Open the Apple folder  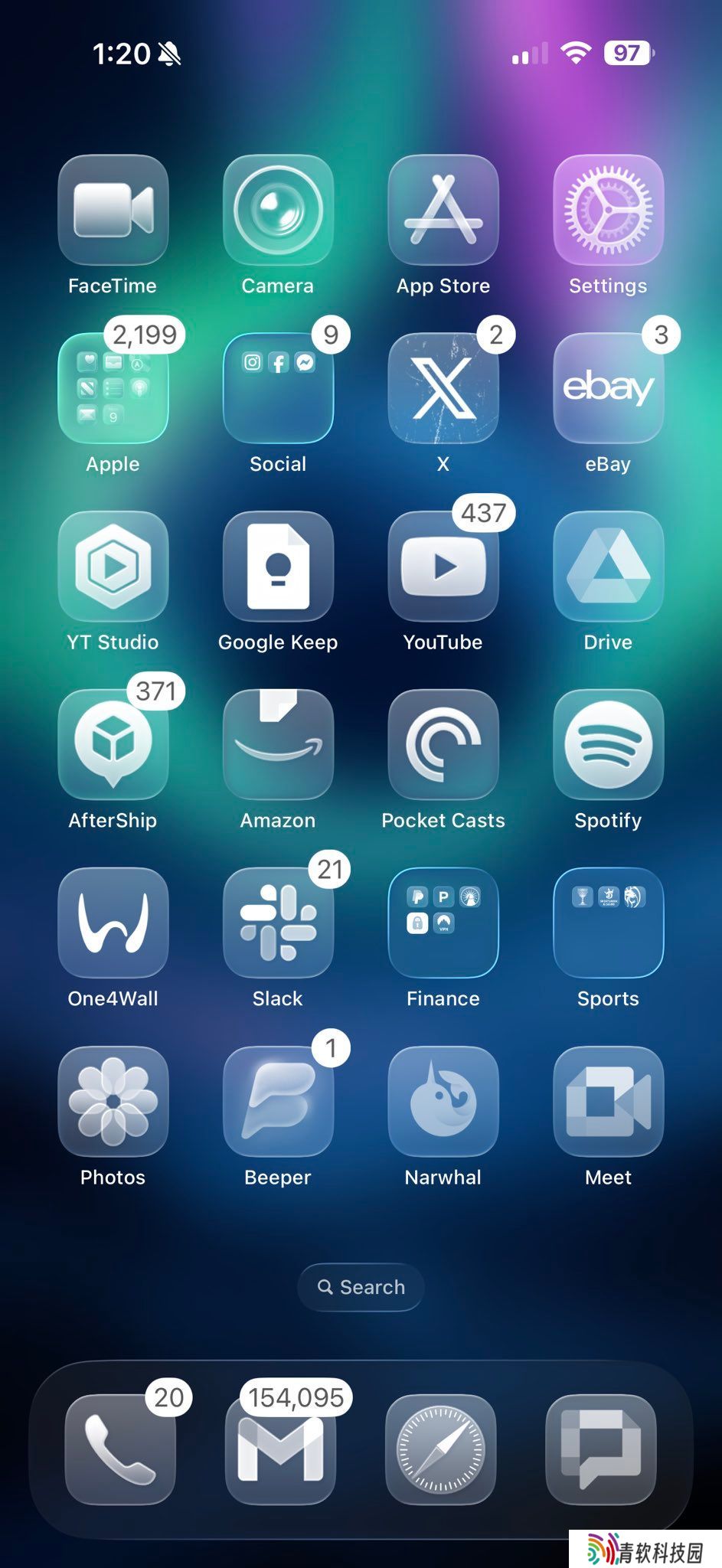(x=113, y=389)
